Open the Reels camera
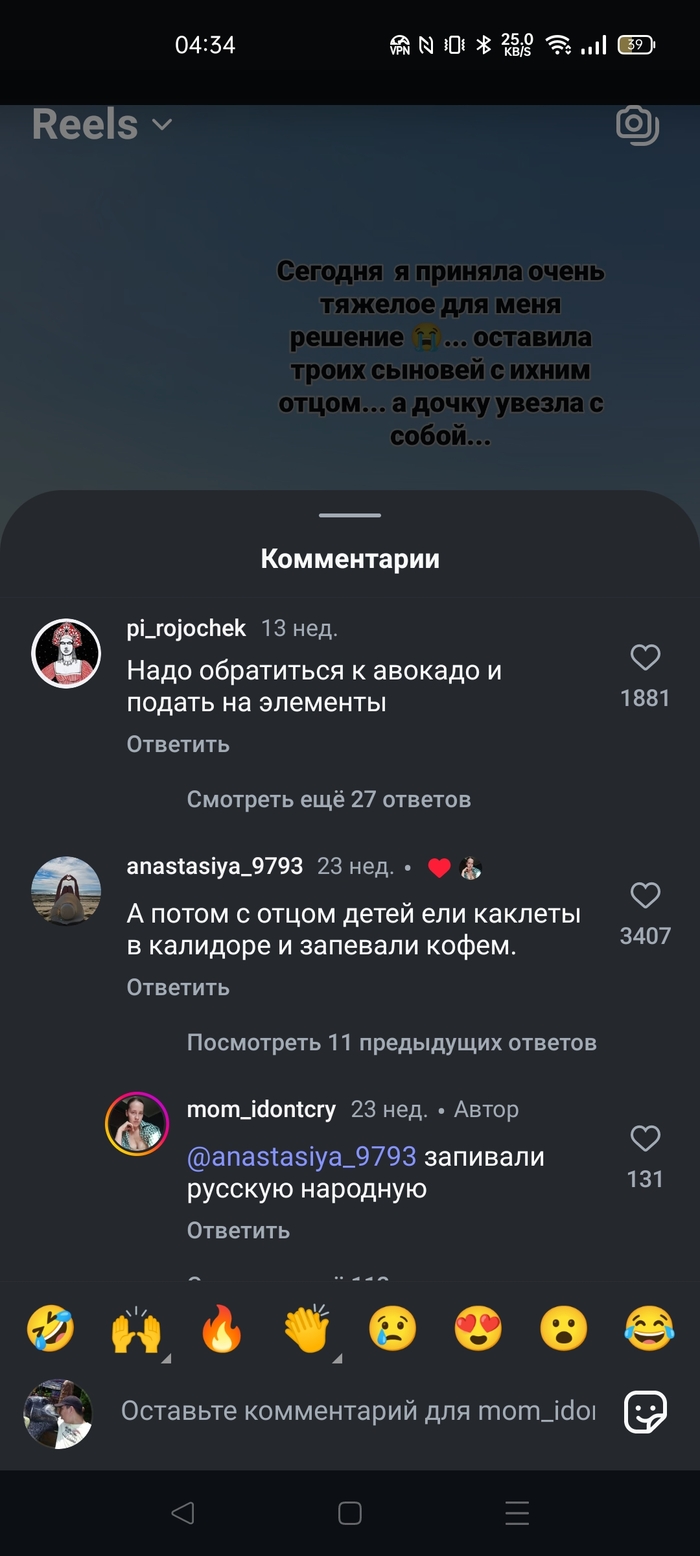This screenshot has height=1556, width=700. [x=637, y=125]
